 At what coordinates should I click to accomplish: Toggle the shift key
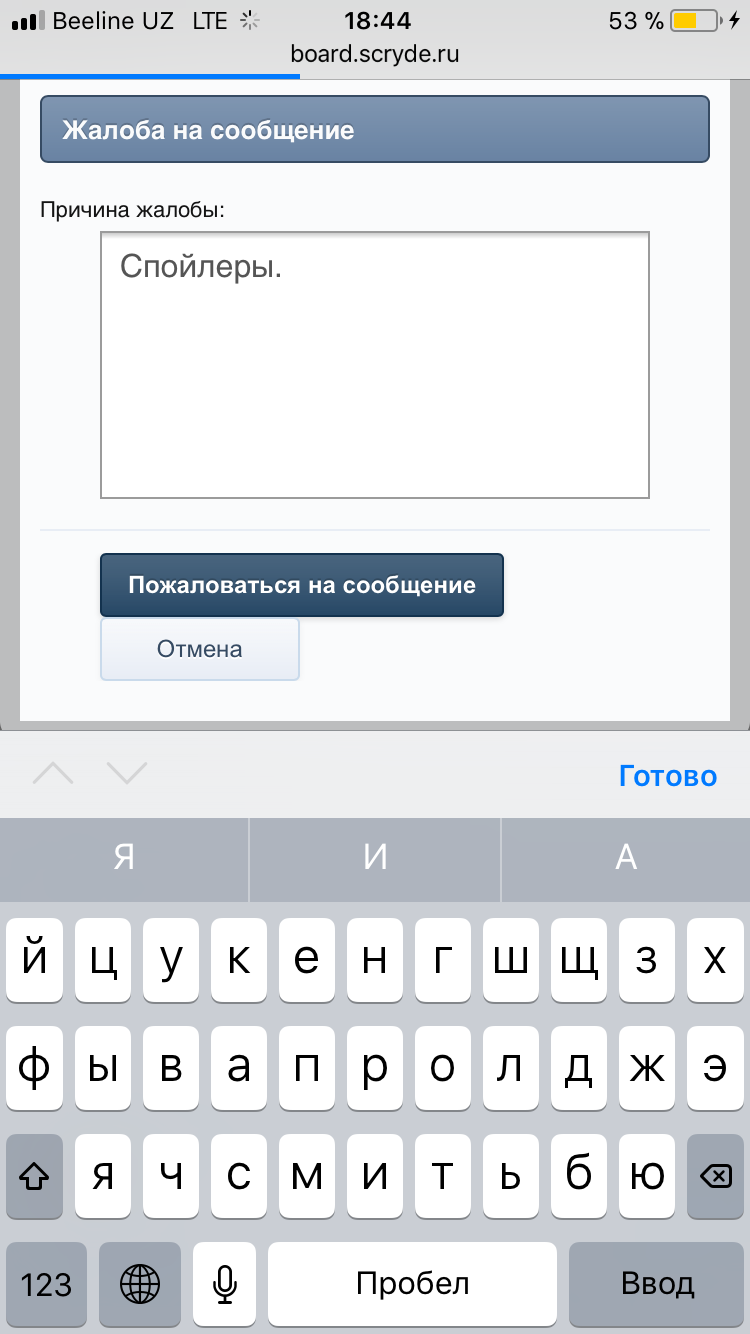tap(35, 1176)
